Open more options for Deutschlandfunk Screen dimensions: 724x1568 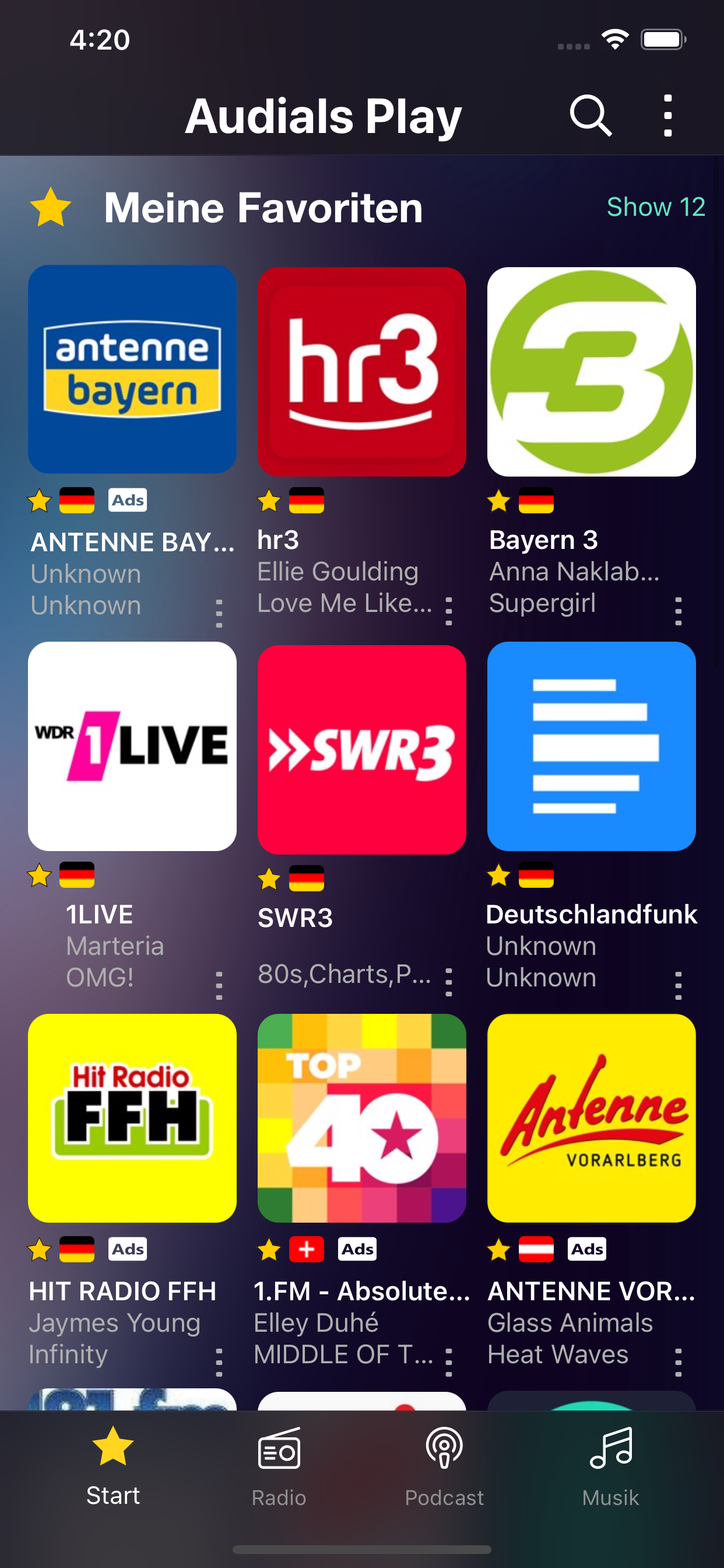point(679,985)
